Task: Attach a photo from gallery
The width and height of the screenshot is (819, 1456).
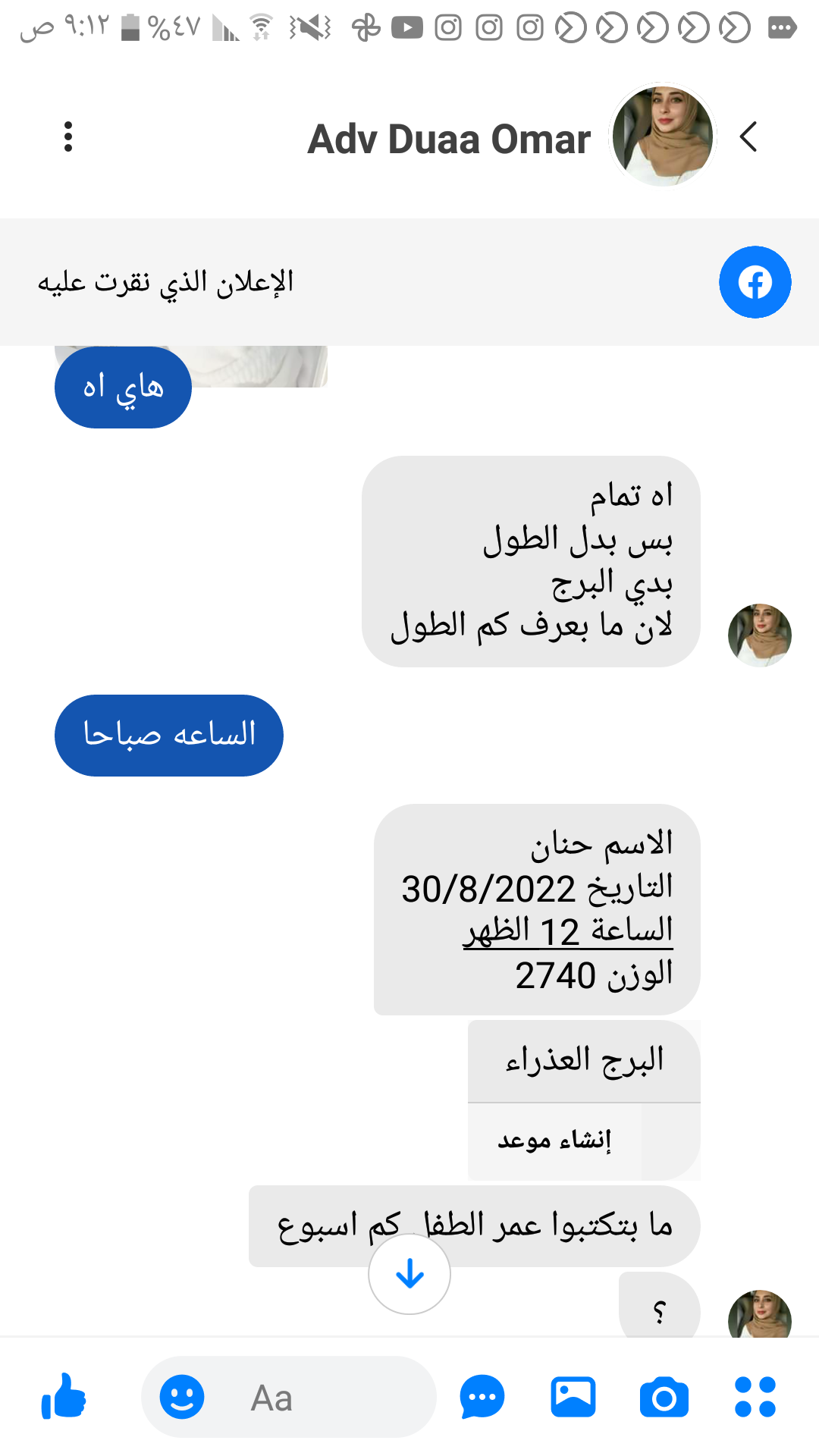Action: [573, 1397]
